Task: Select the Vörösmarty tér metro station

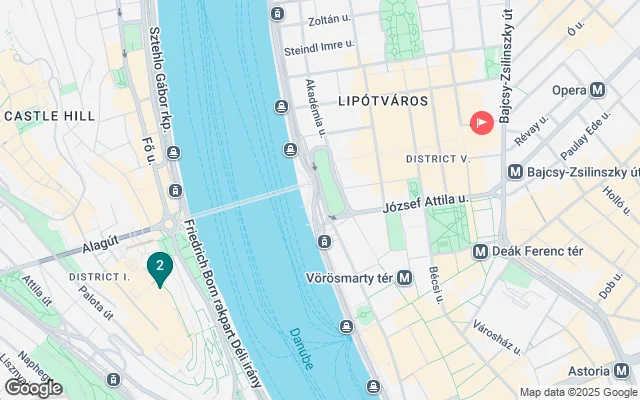Action: (405, 277)
